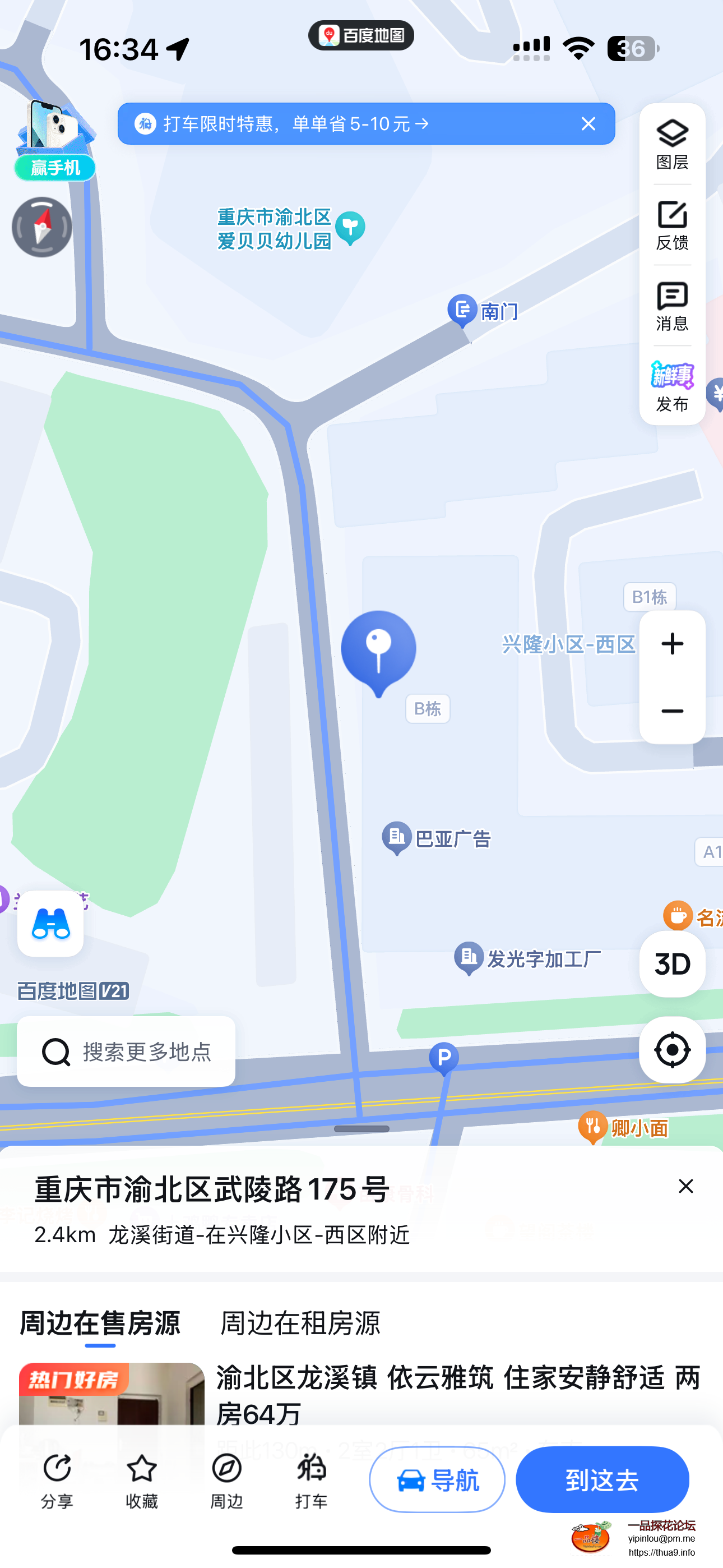Switch the map to 3D view
723x1568 pixels.
pos(672,964)
